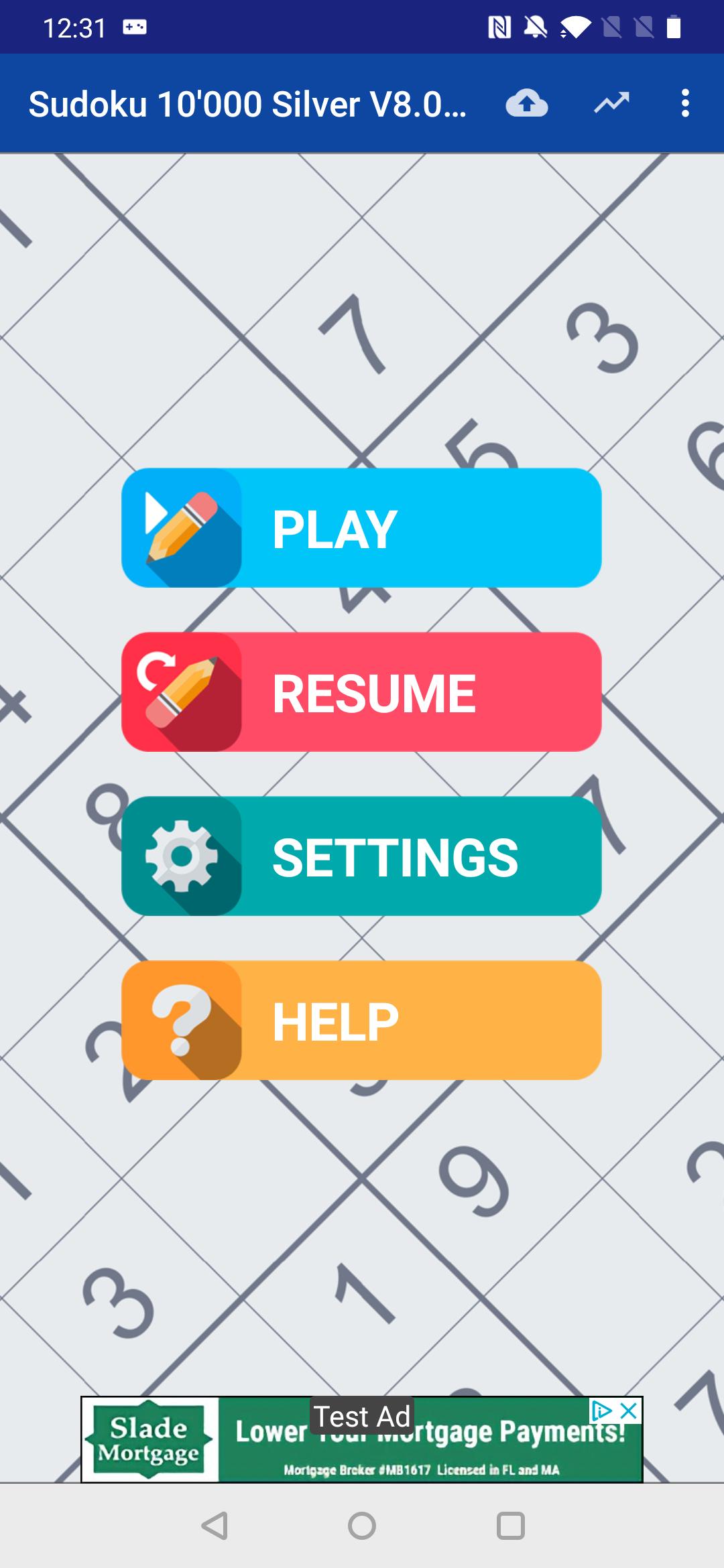The height and width of the screenshot is (1568, 724).
Task: Open the HELP section
Action: tap(361, 1021)
